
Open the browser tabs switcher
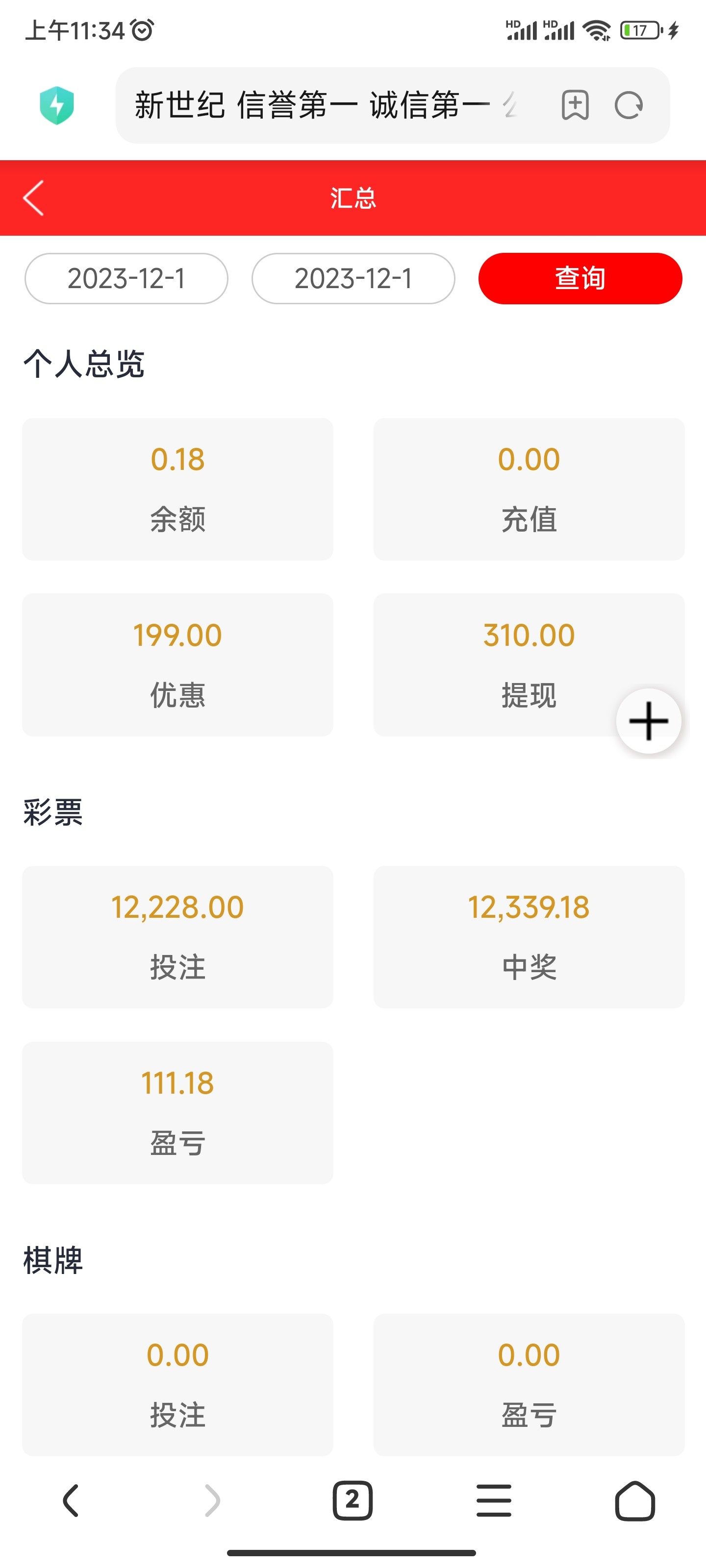(x=353, y=1500)
